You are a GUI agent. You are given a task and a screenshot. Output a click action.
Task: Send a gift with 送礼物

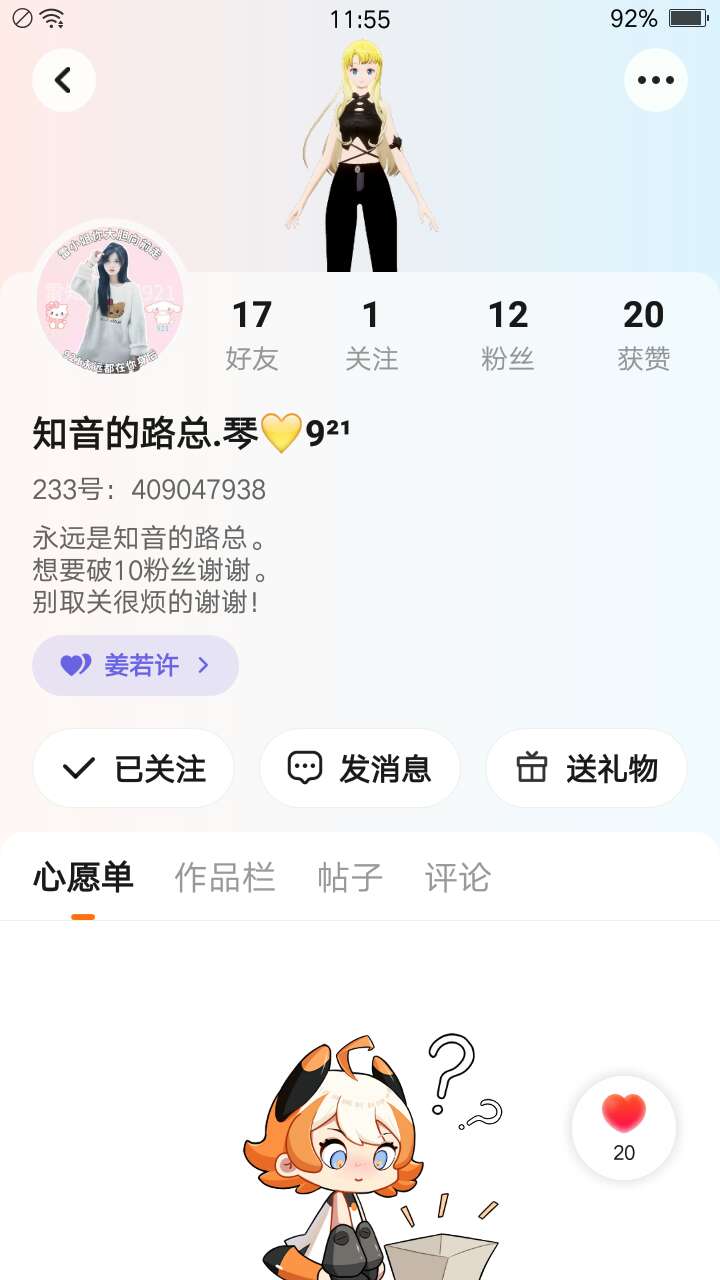587,768
